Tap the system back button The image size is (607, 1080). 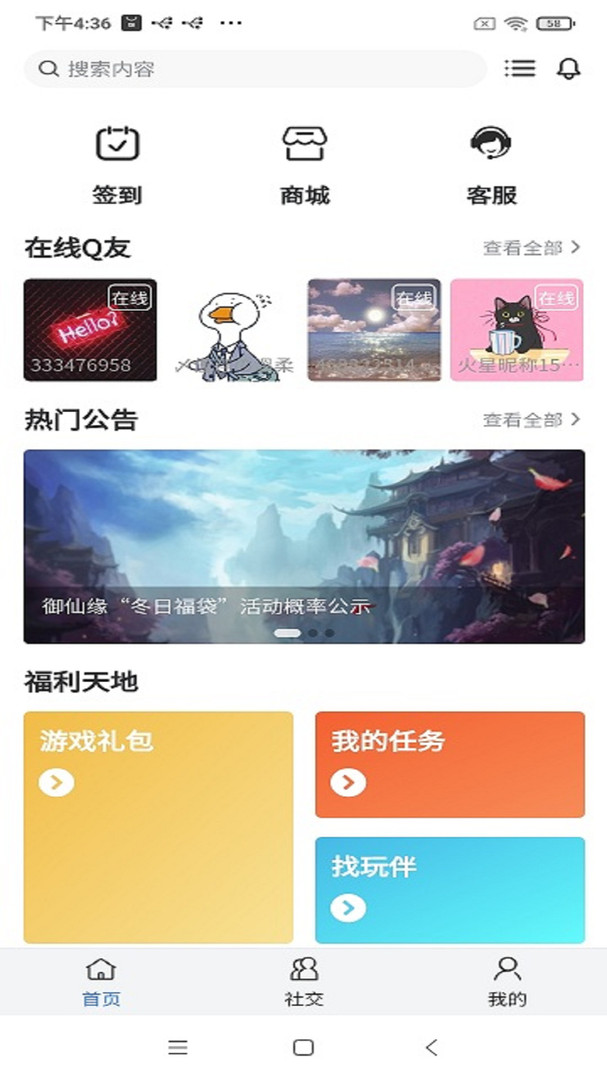tap(431, 1047)
